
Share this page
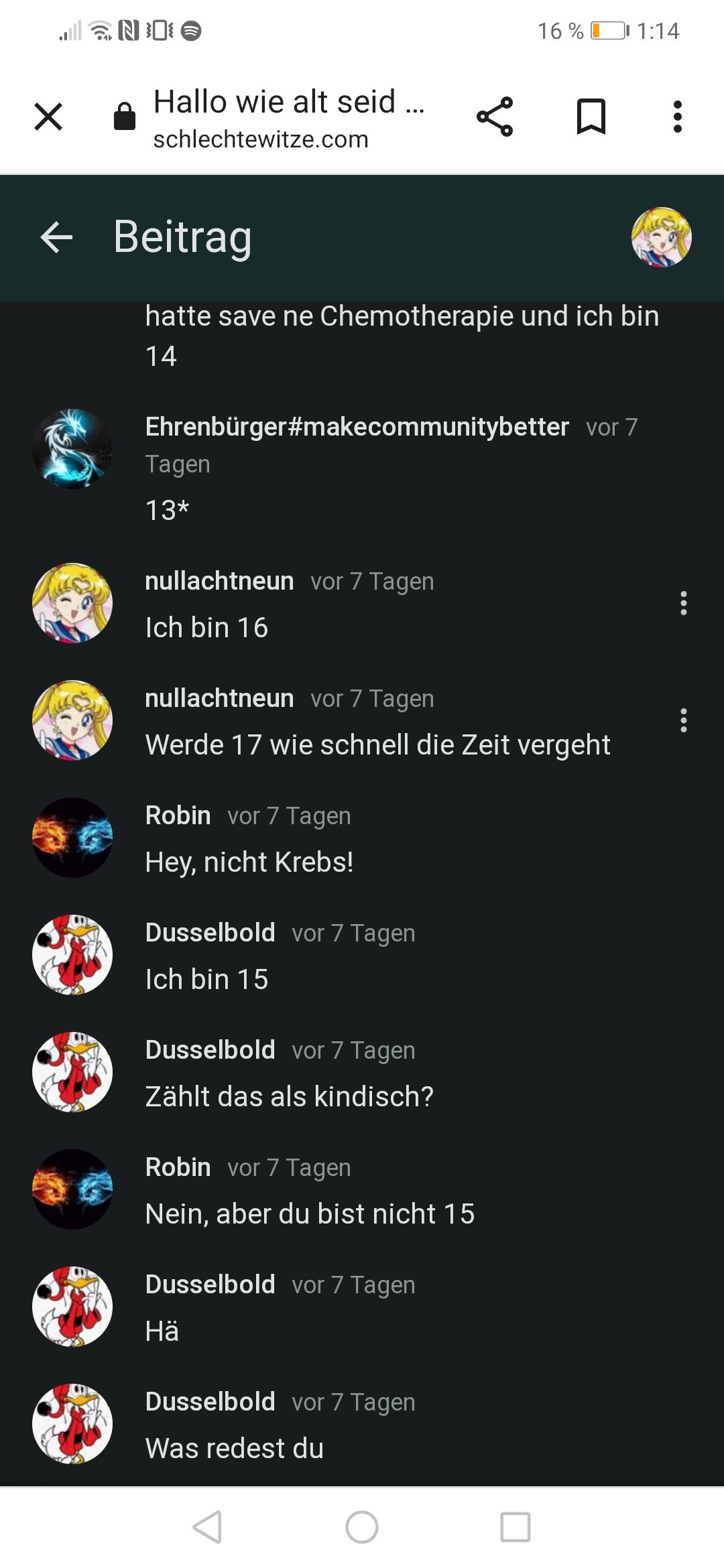pos(495,117)
